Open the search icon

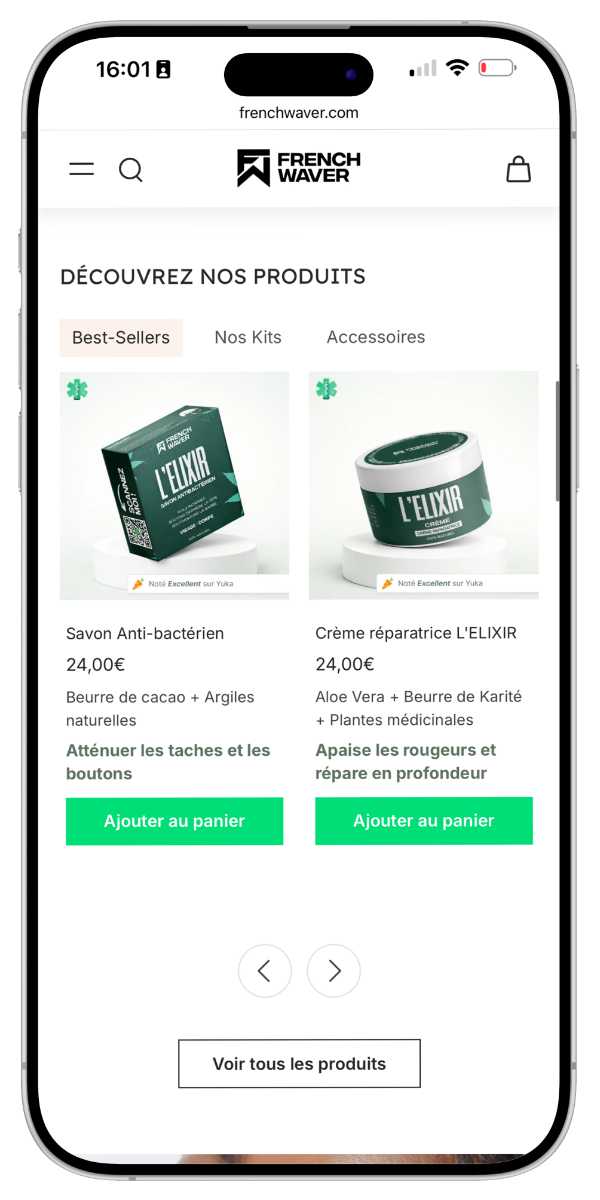click(131, 169)
